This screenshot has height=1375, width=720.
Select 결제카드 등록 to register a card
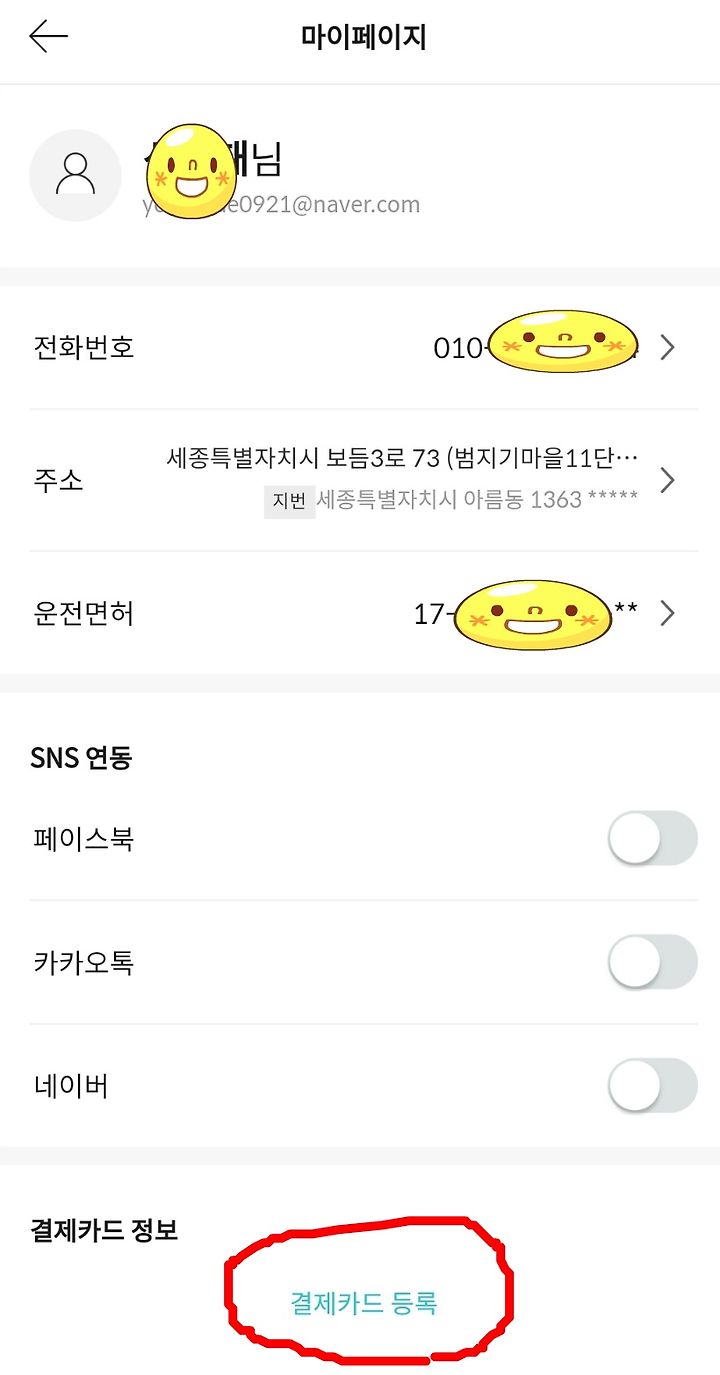pyautogui.click(x=364, y=1303)
